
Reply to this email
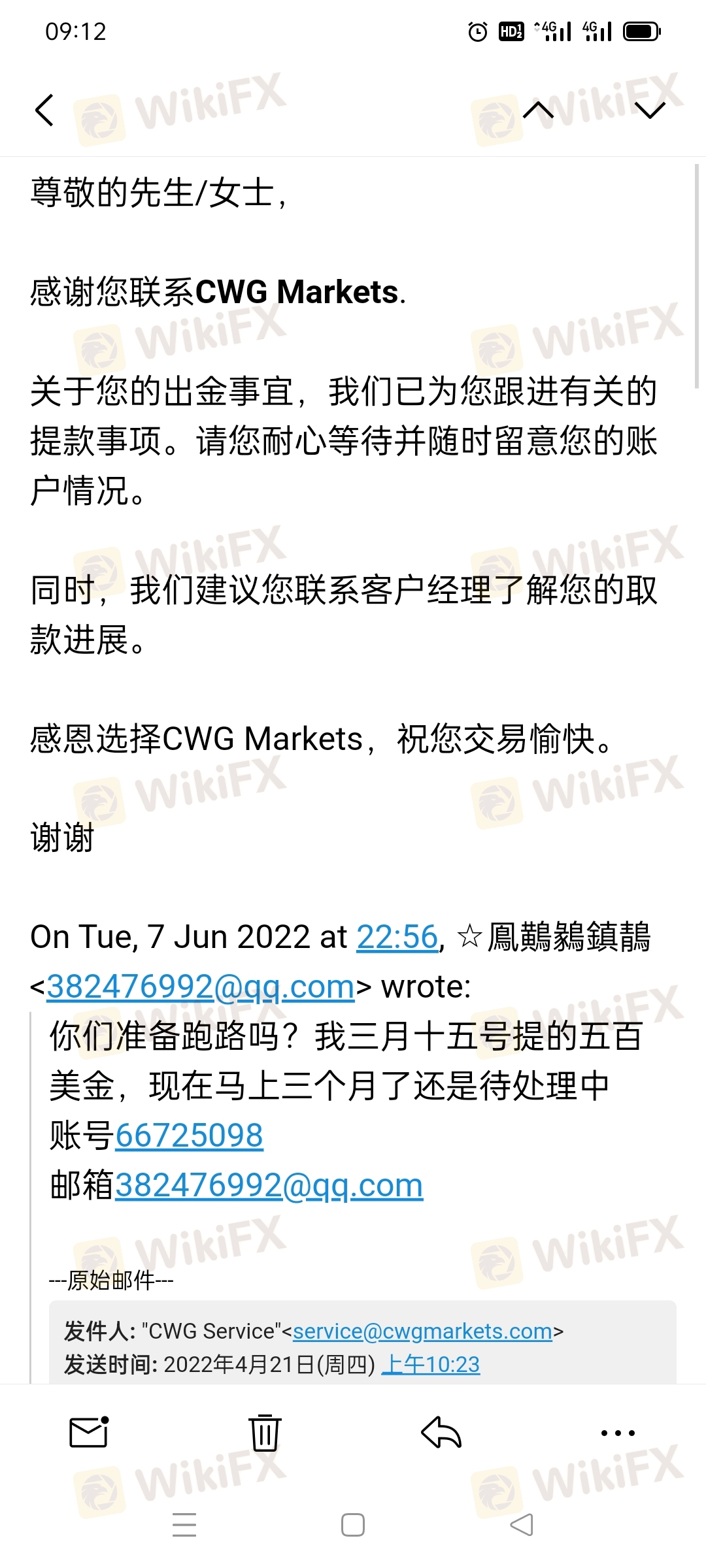[x=441, y=1433]
